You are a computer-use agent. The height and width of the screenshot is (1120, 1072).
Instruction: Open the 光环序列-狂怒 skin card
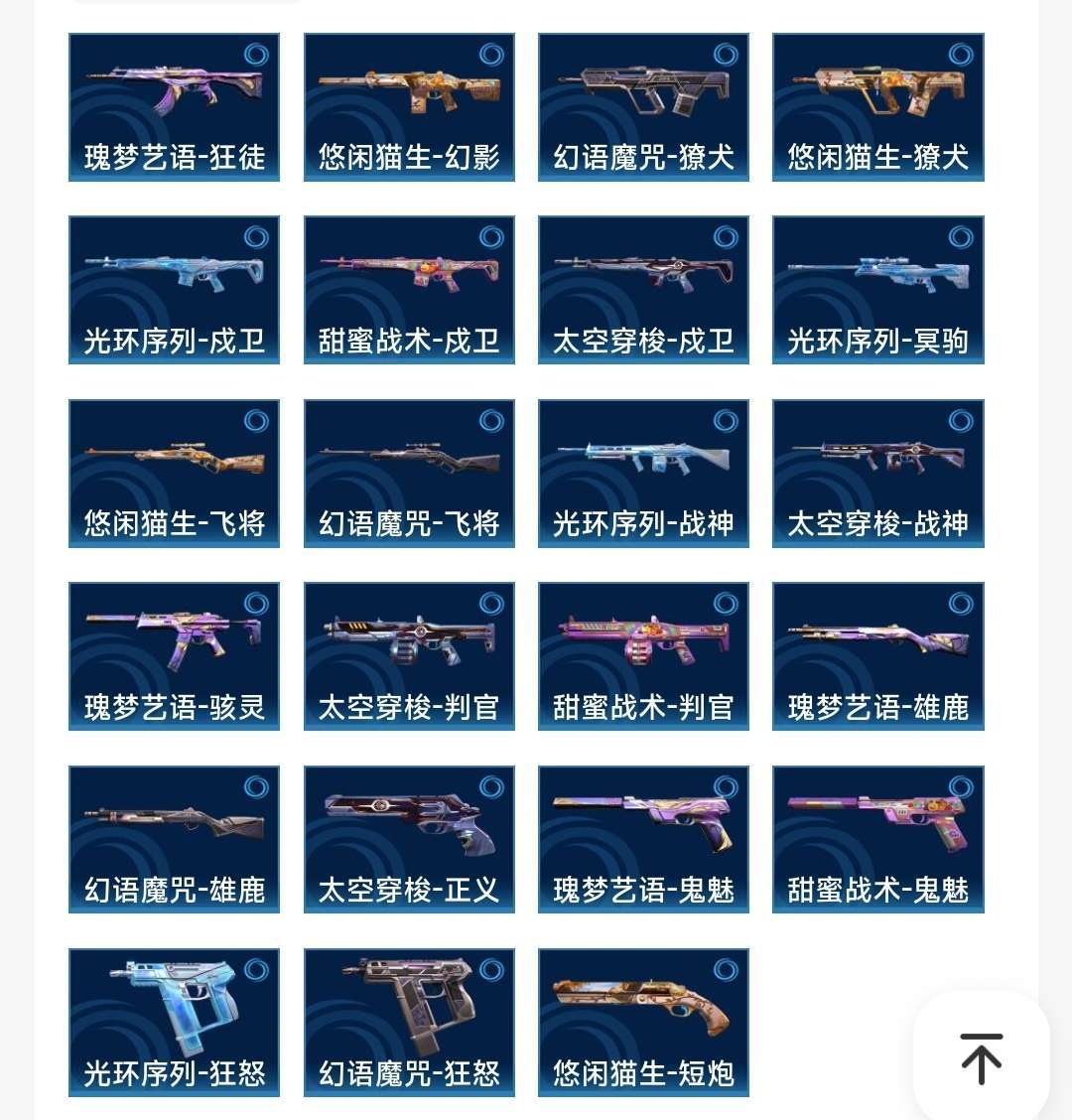click(x=174, y=1022)
